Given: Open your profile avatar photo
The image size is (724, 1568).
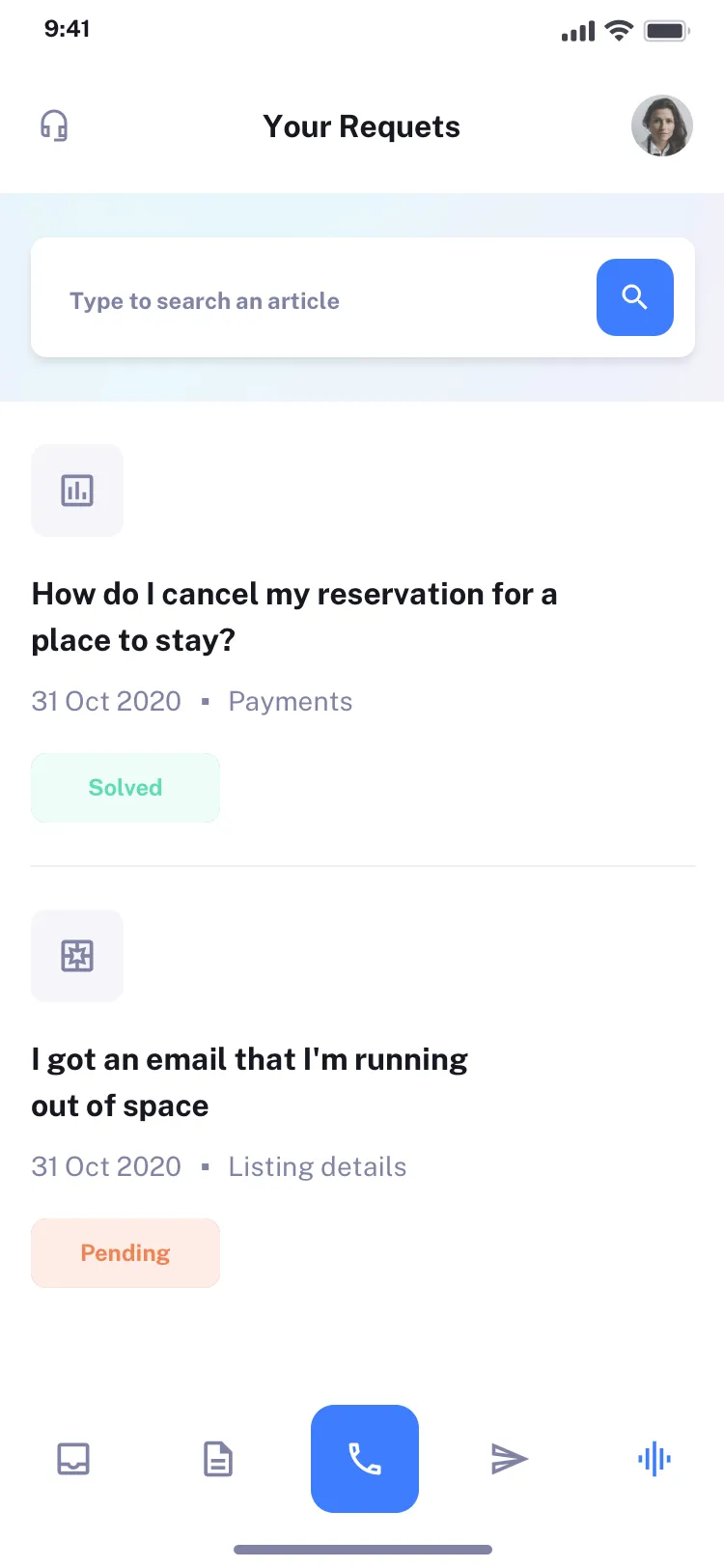Looking at the screenshot, I should 662,126.
